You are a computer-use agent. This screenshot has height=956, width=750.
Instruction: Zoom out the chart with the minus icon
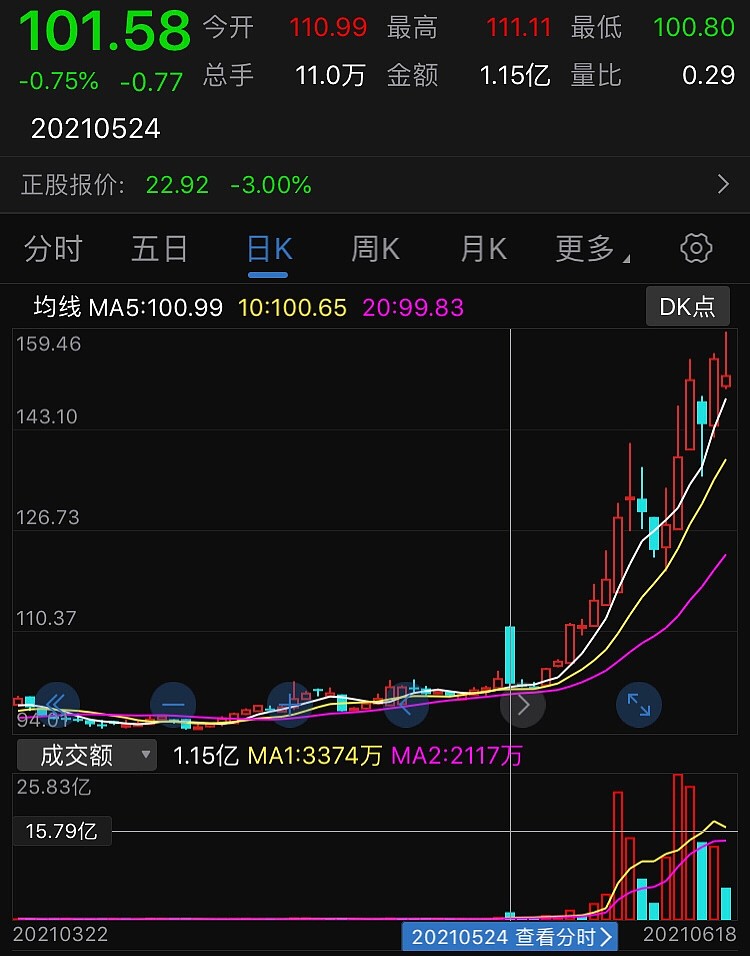coord(172,705)
